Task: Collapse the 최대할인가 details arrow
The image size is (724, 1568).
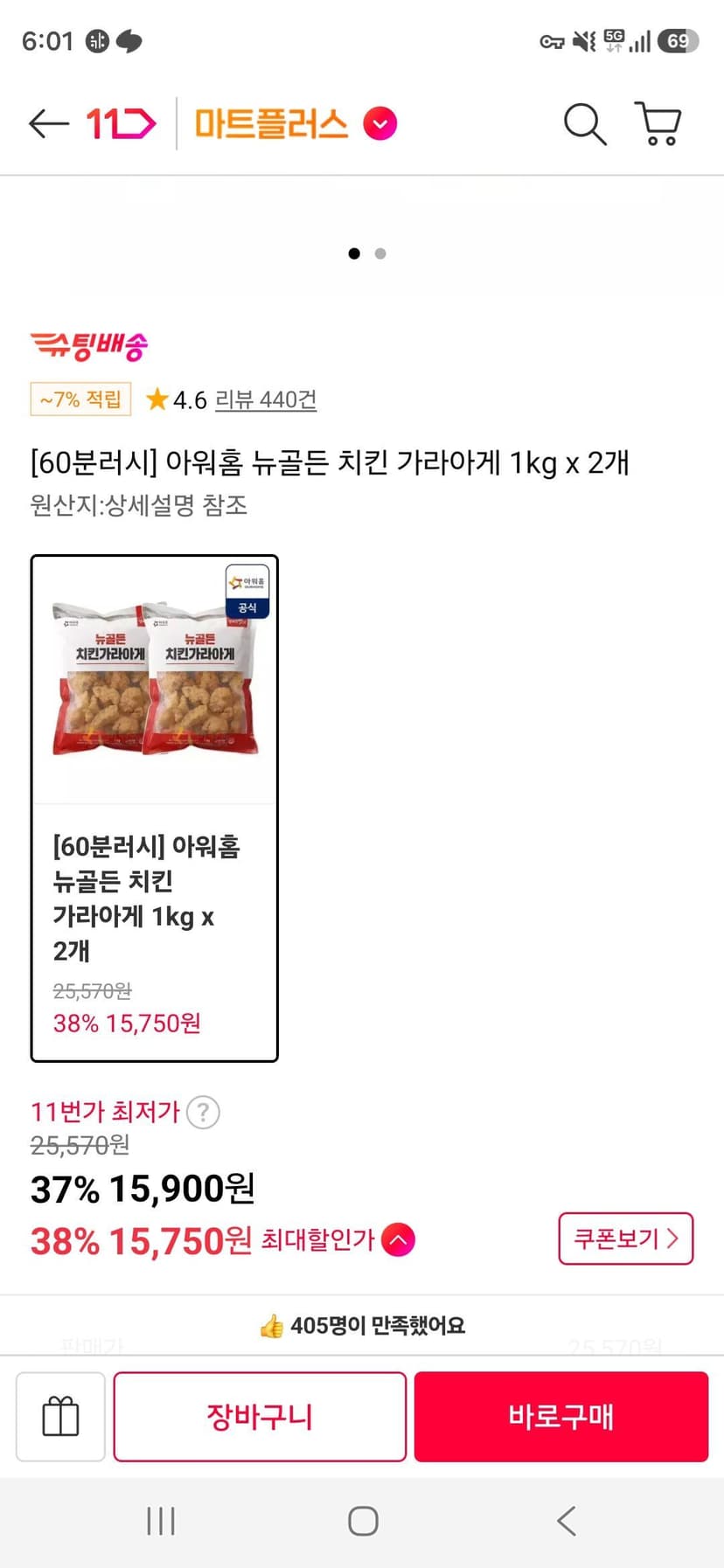Action: (398, 1239)
